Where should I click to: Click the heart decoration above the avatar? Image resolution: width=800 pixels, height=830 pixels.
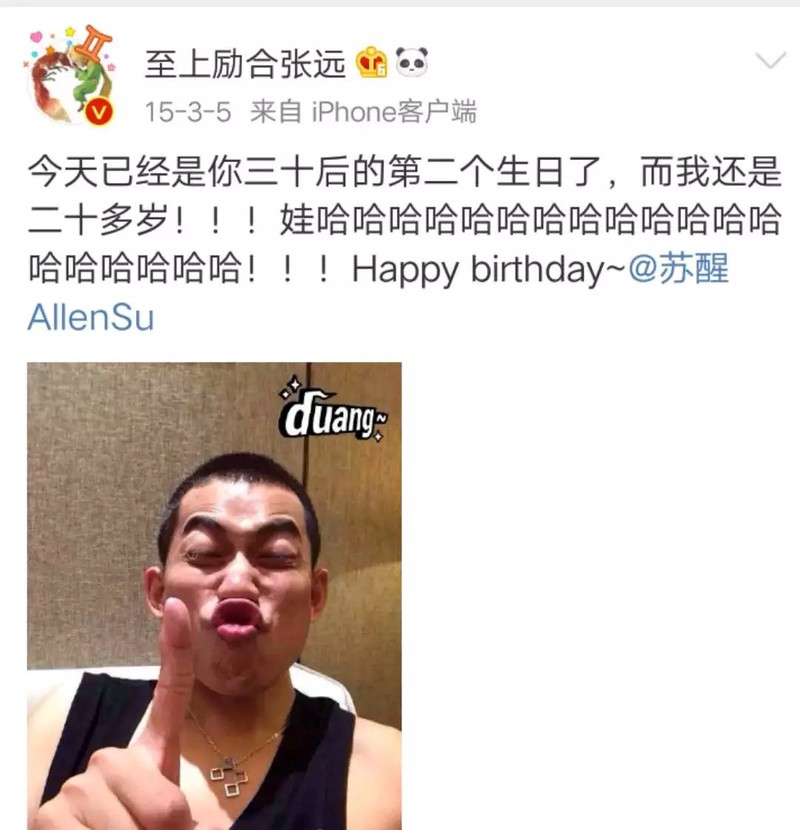pyautogui.click(x=35, y=35)
